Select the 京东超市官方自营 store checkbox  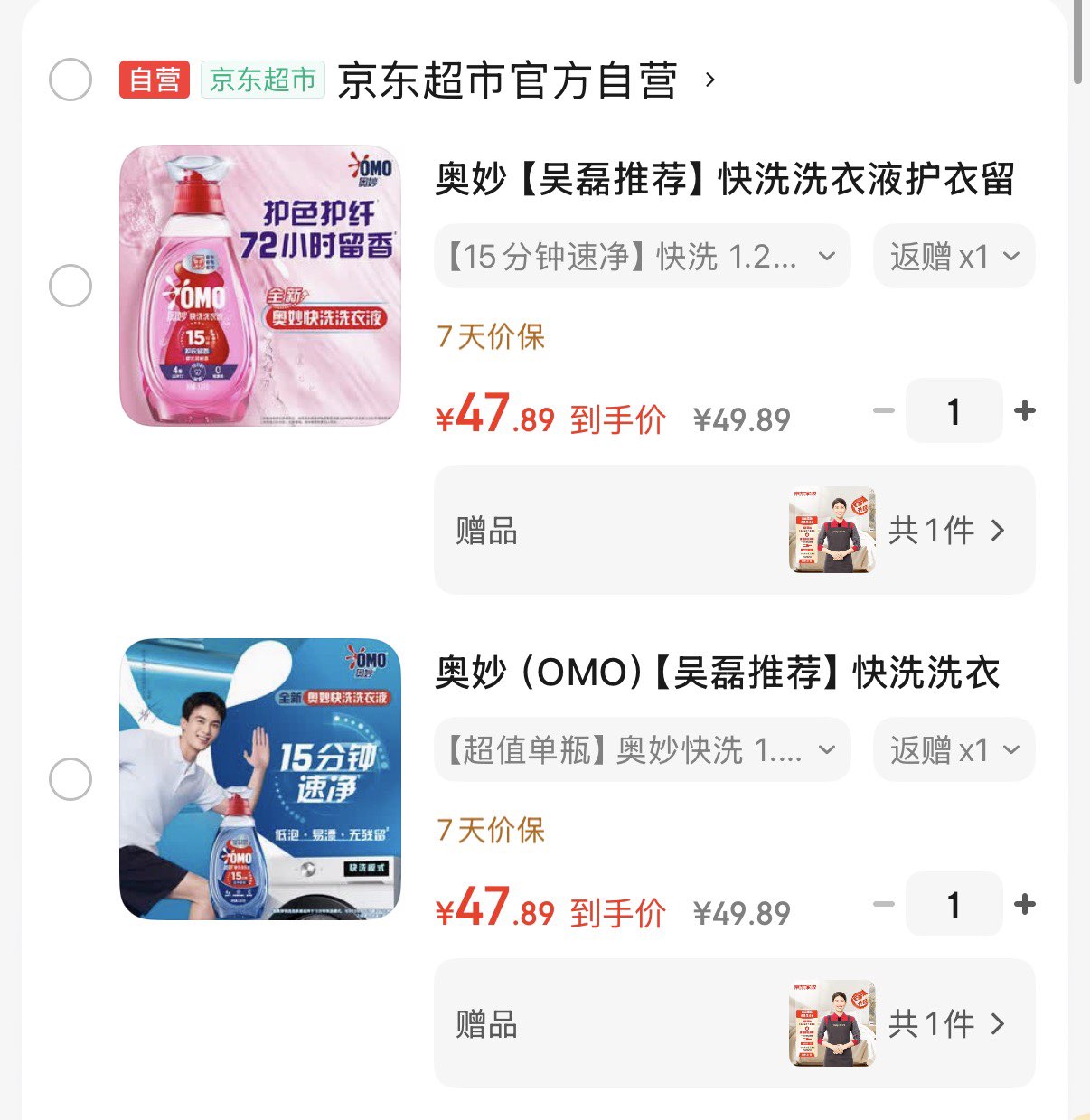(x=70, y=80)
